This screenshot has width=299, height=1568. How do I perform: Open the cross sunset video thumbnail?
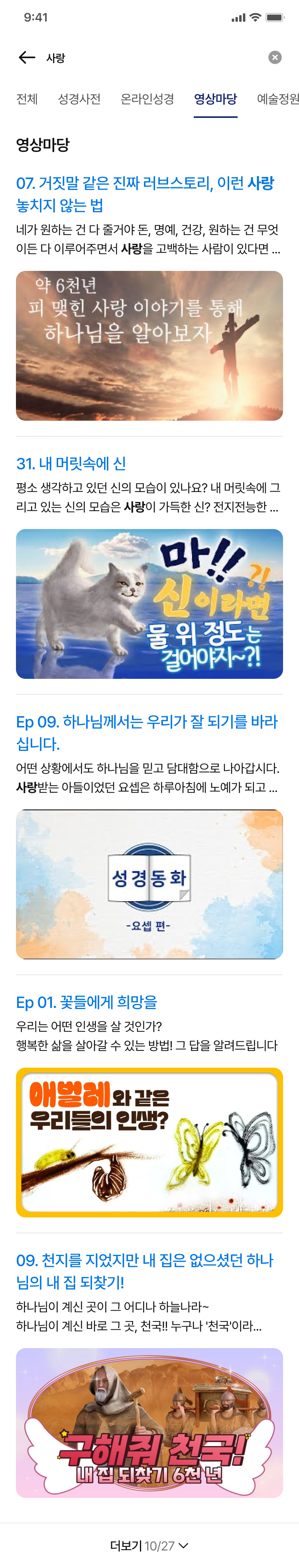[x=149, y=346]
